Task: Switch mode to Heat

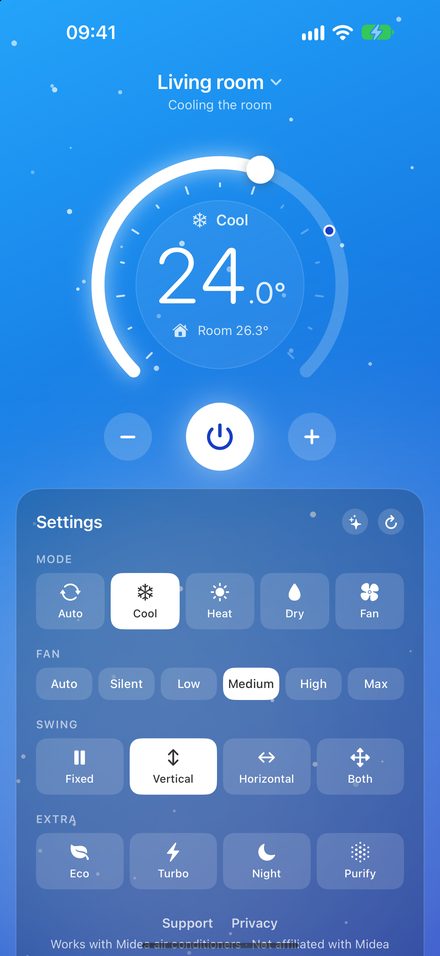Action: pos(219,601)
